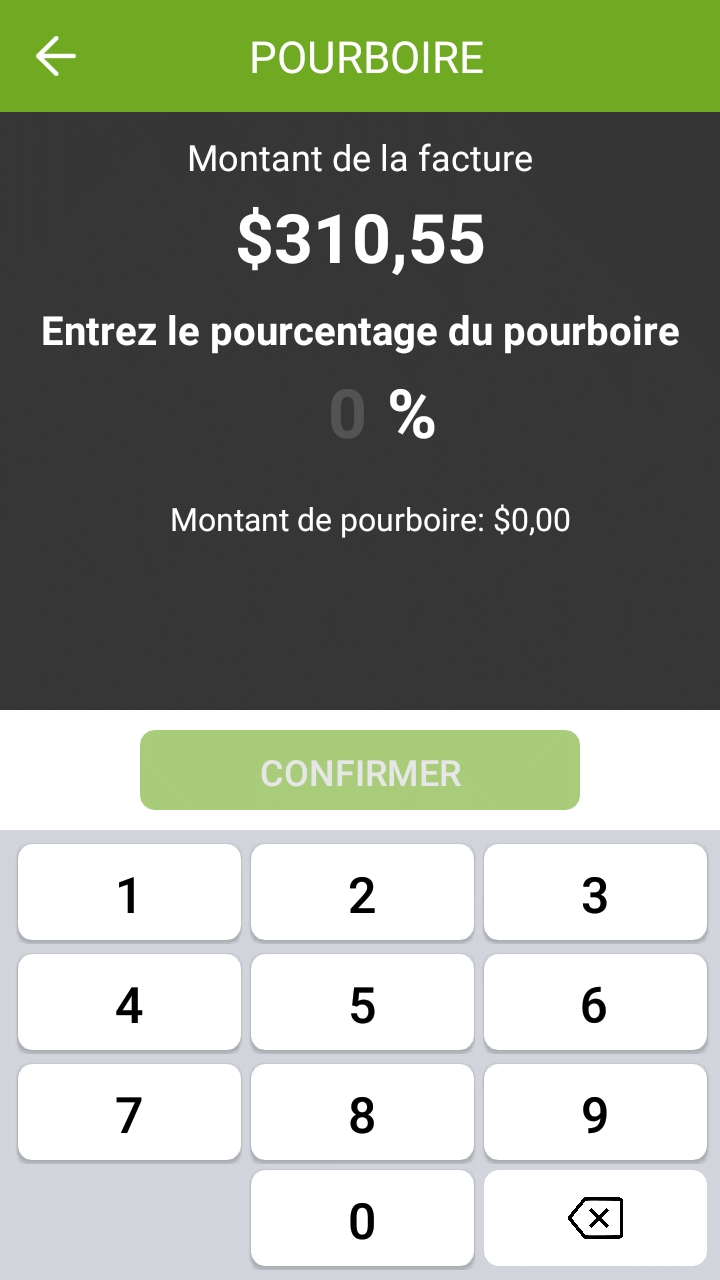
Task: Enter digit 2 on the keypad
Action: pos(362,893)
